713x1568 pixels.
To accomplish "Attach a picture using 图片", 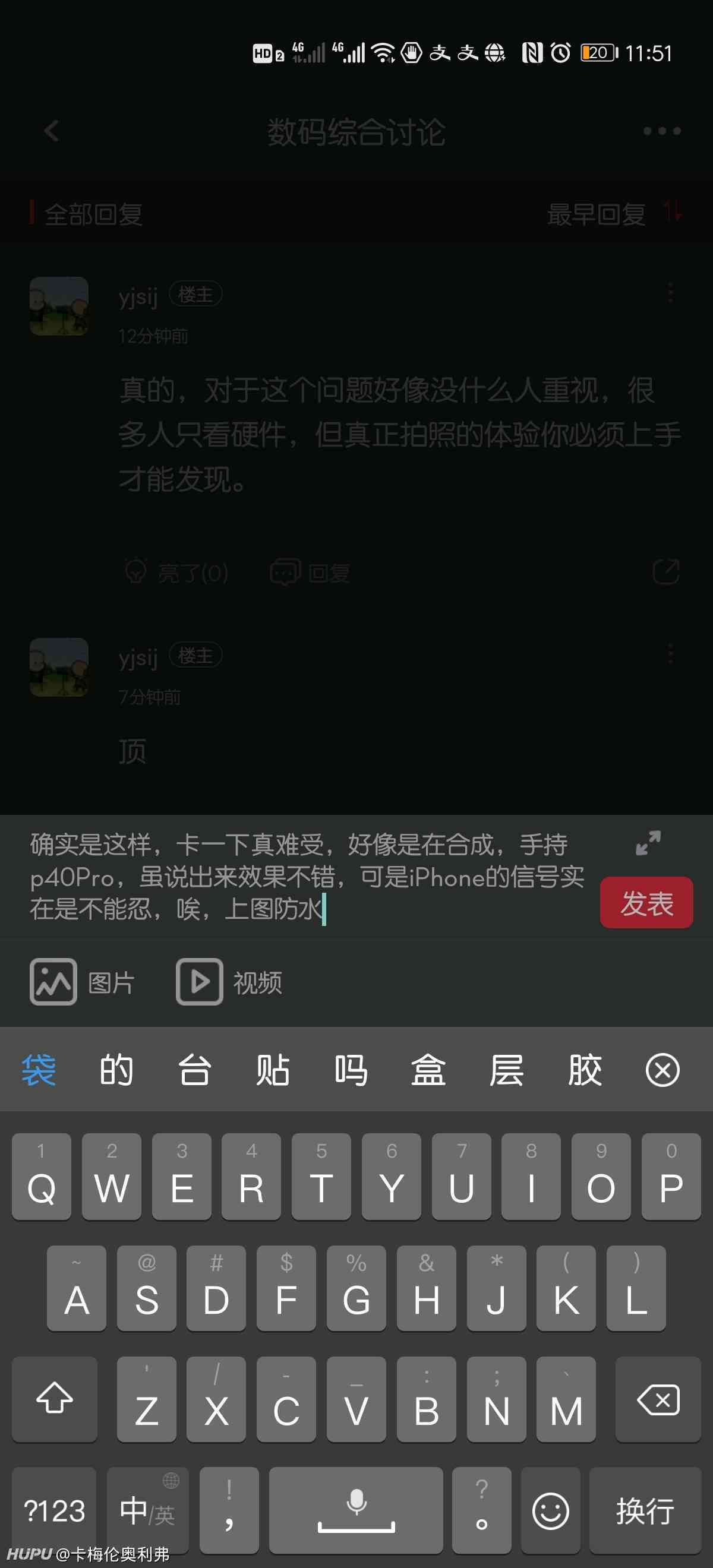I will 82,982.
